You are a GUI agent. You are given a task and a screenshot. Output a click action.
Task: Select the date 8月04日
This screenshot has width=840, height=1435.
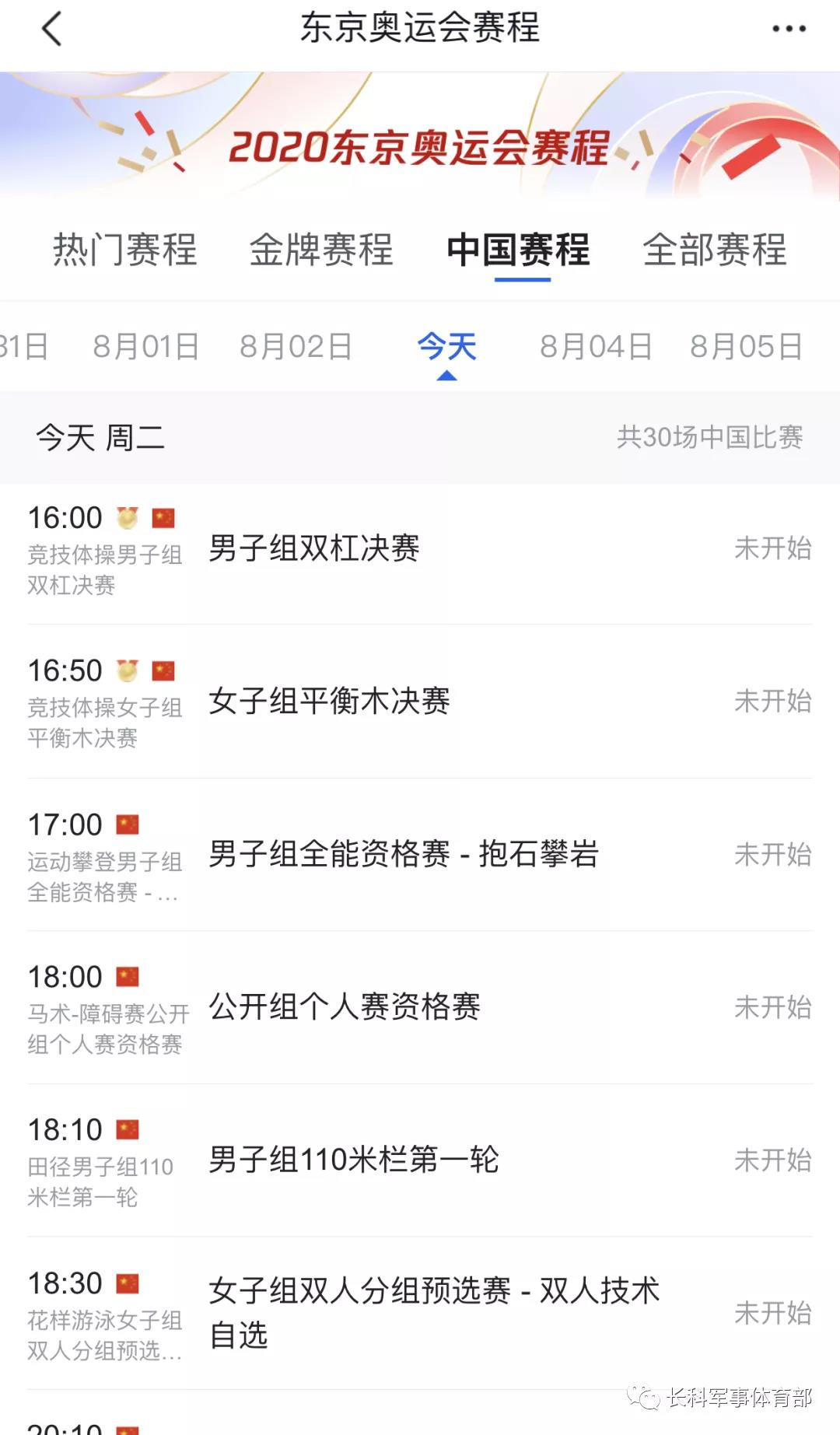click(597, 347)
